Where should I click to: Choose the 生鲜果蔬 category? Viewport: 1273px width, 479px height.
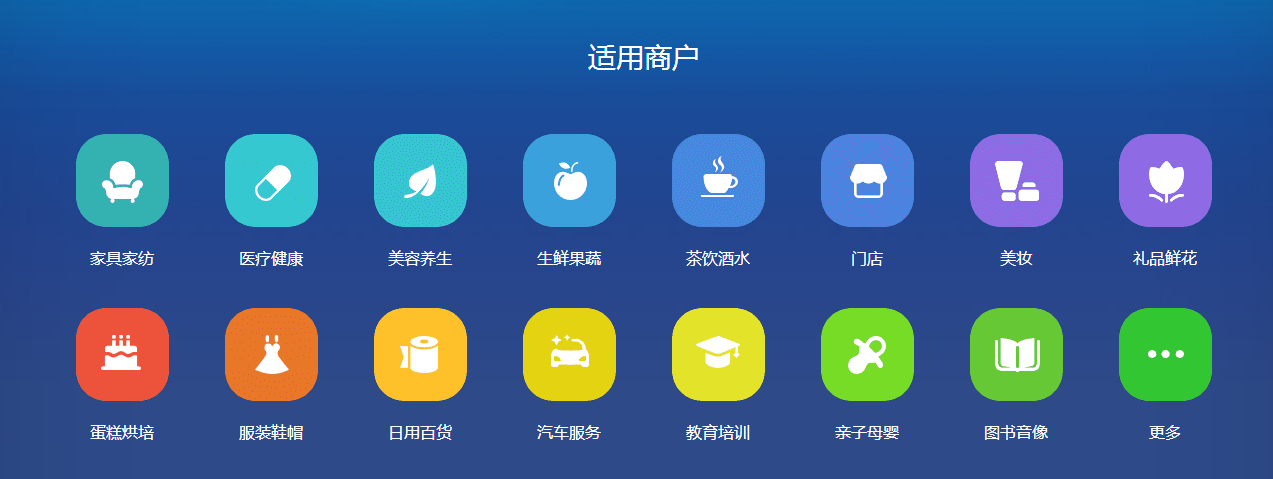[569, 181]
